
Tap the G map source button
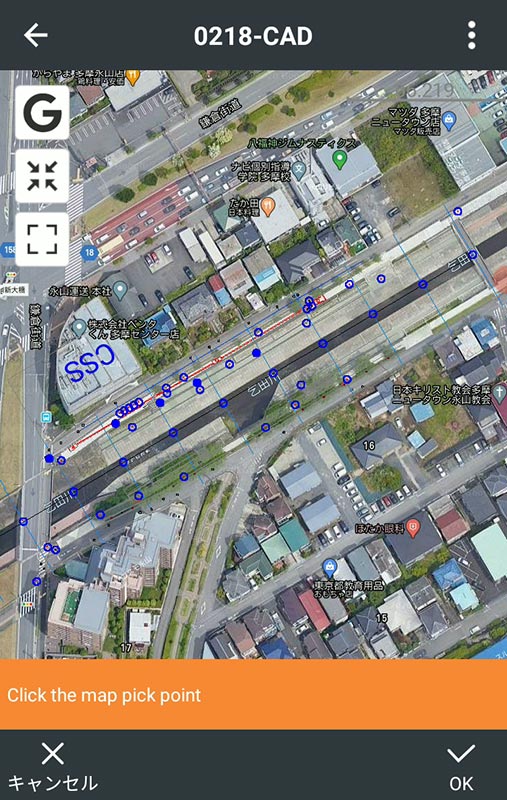(x=42, y=113)
